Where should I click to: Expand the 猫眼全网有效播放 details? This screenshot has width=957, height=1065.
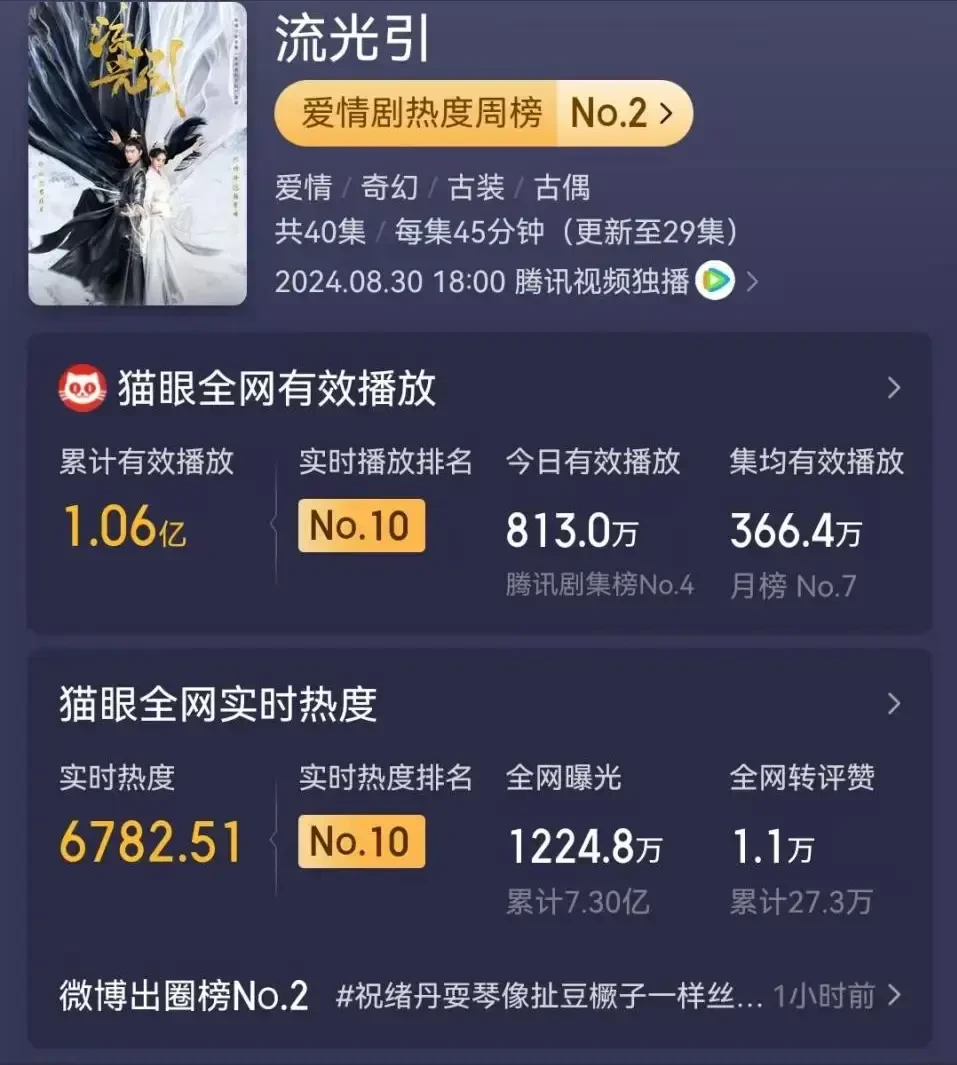point(894,388)
